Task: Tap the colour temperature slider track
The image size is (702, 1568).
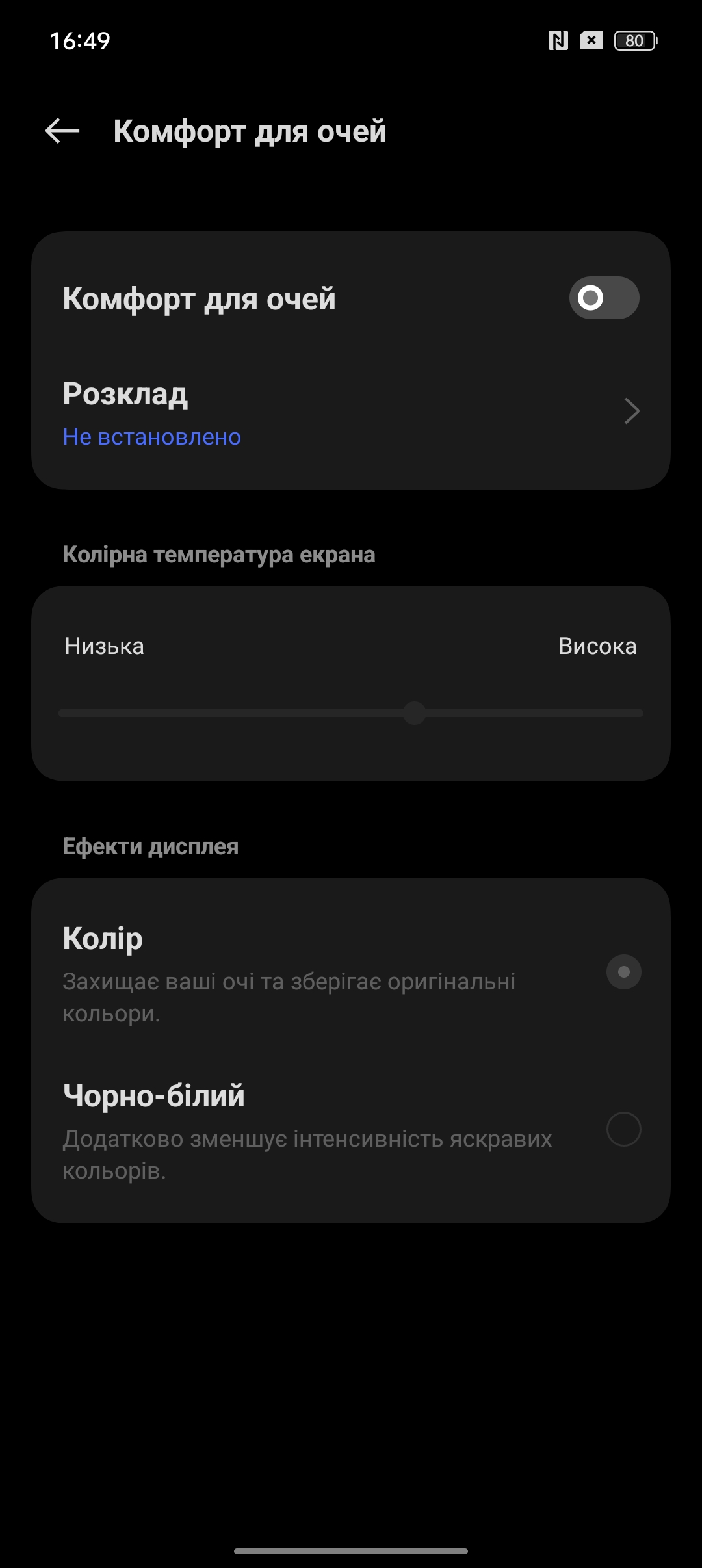Action: 351,713
